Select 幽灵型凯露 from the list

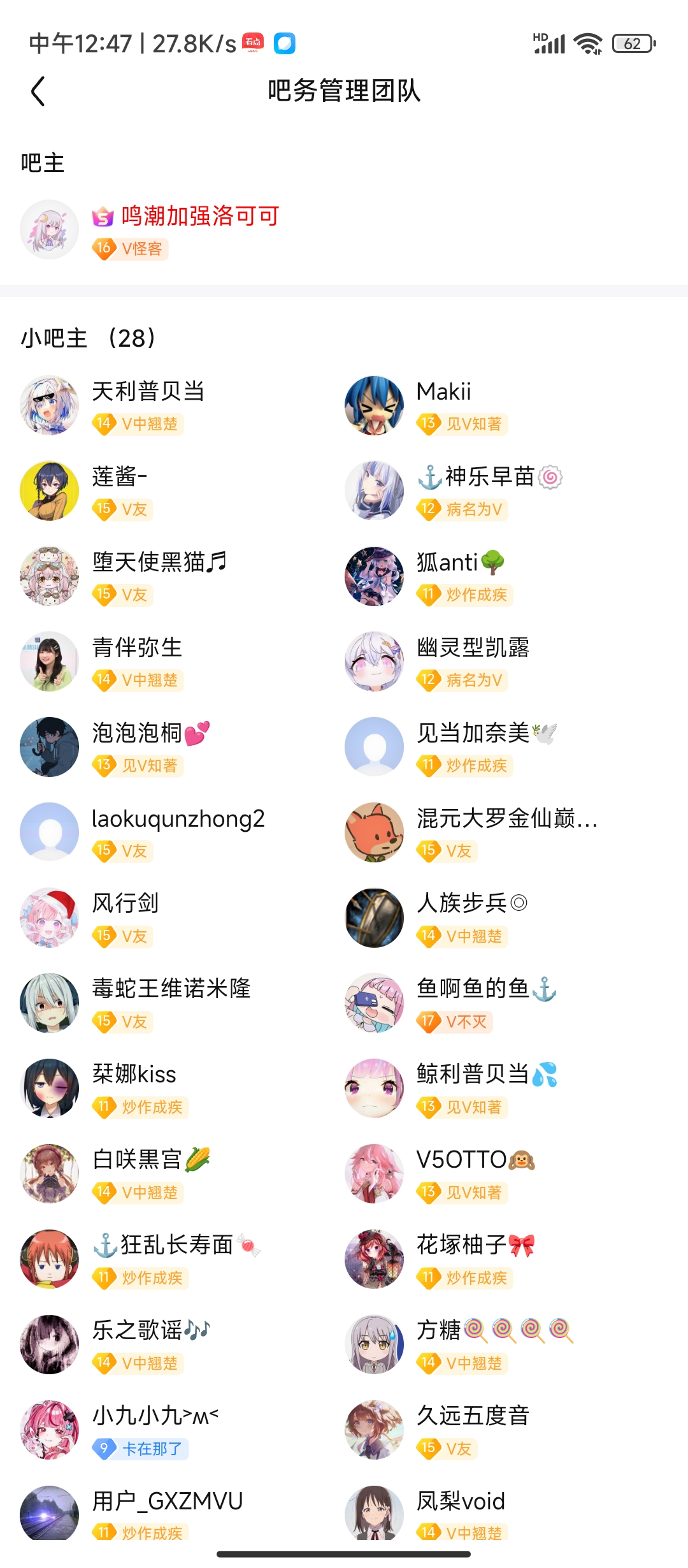[x=473, y=648]
